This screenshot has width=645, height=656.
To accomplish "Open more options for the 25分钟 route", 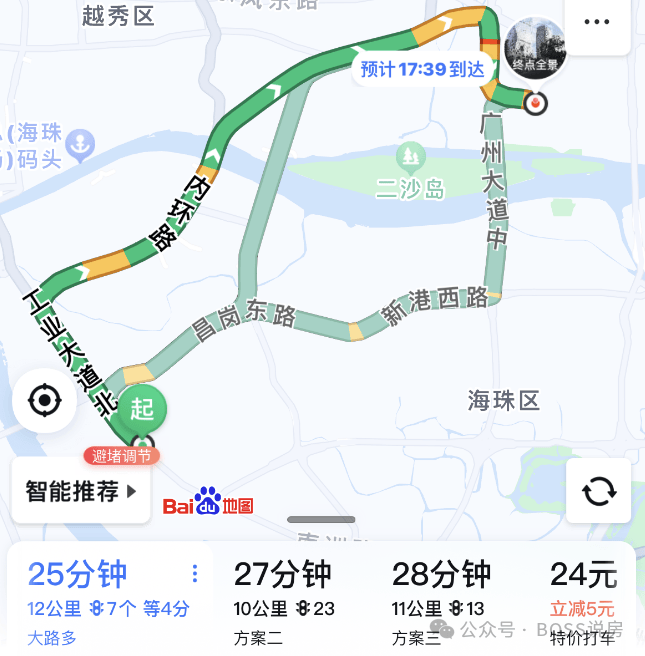I will click(x=195, y=574).
